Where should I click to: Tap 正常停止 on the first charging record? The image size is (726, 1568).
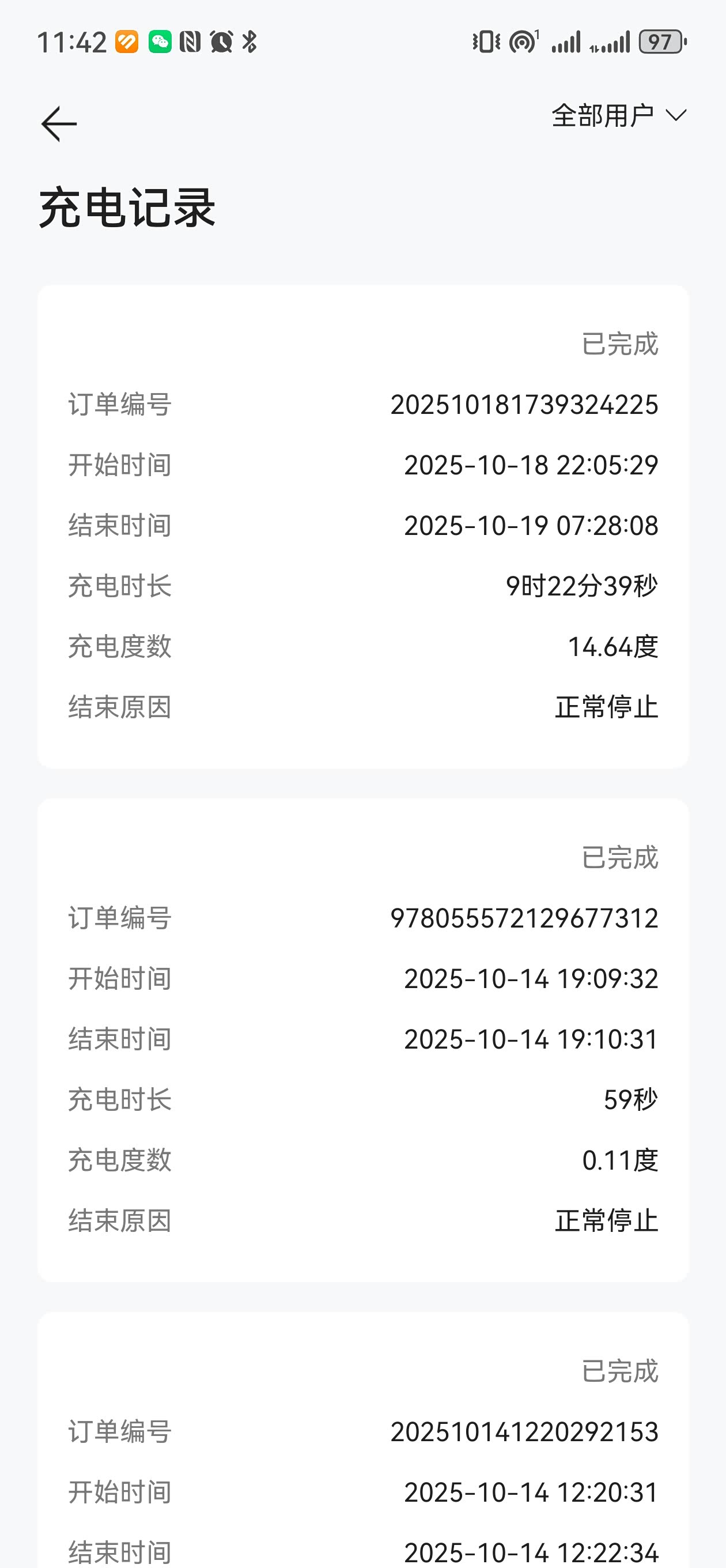(x=606, y=707)
